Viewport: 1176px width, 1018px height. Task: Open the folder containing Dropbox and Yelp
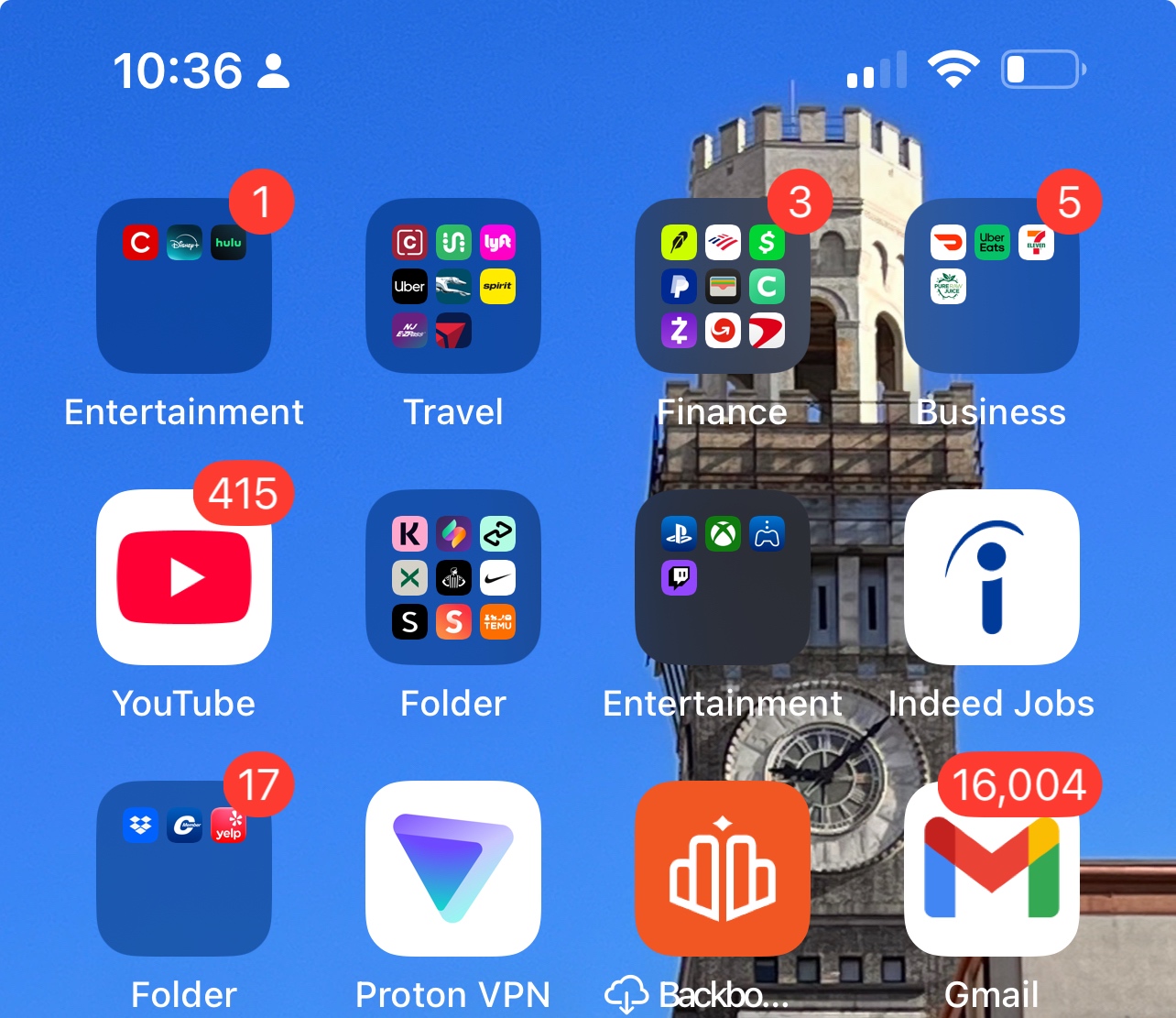(x=183, y=869)
